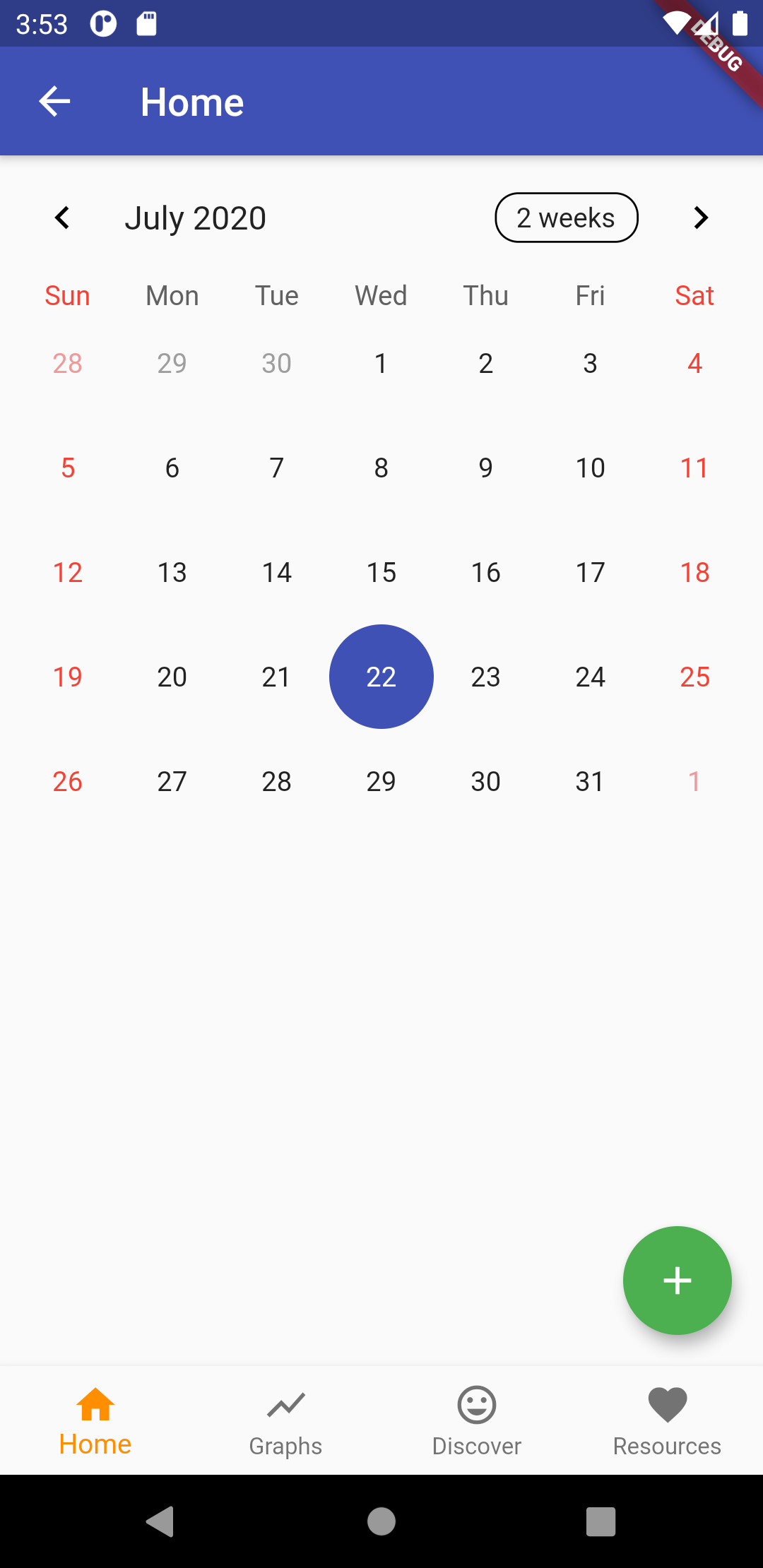
Task: Select the Home tab icon
Action: [95, 1402]
